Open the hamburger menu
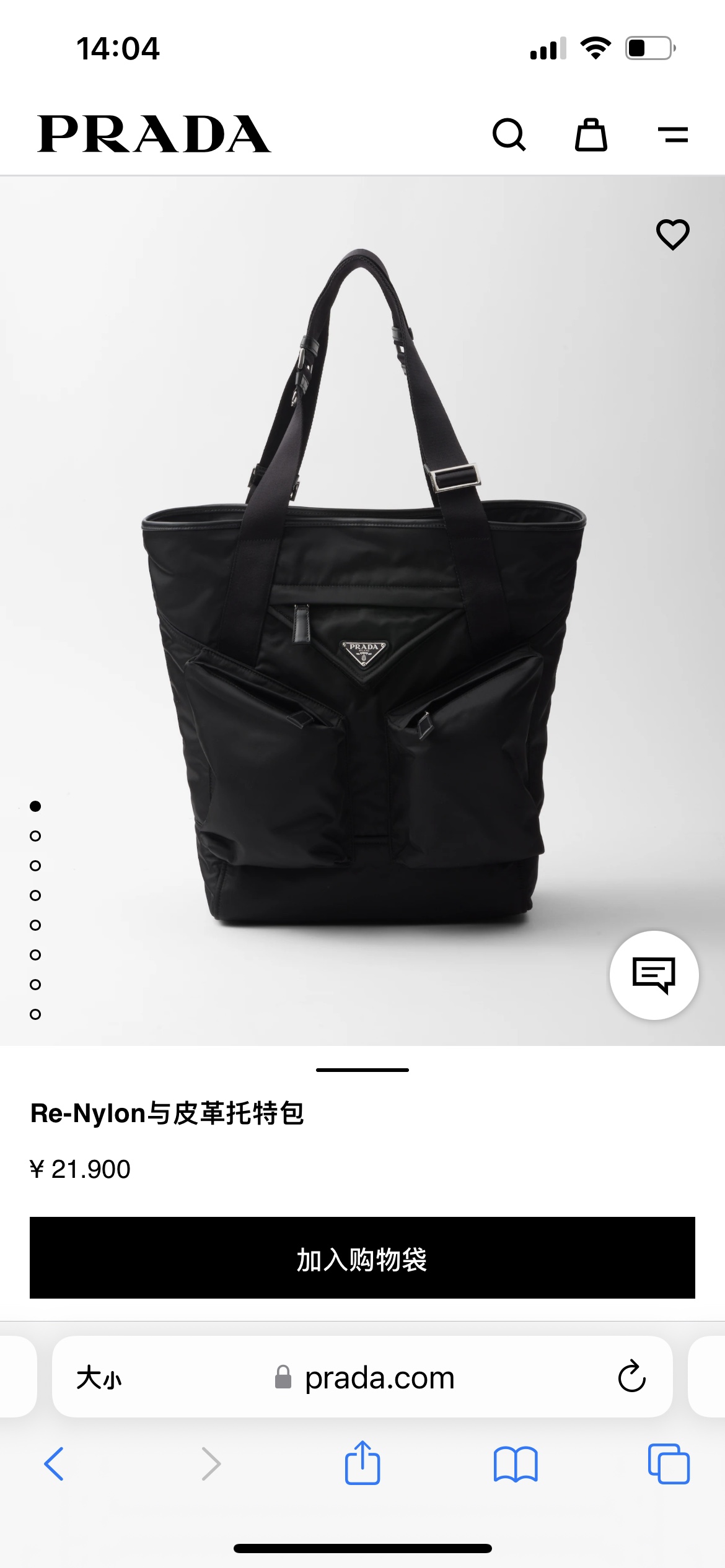The width and height of the screenshot is (725, 1568). tap(673, 134)
